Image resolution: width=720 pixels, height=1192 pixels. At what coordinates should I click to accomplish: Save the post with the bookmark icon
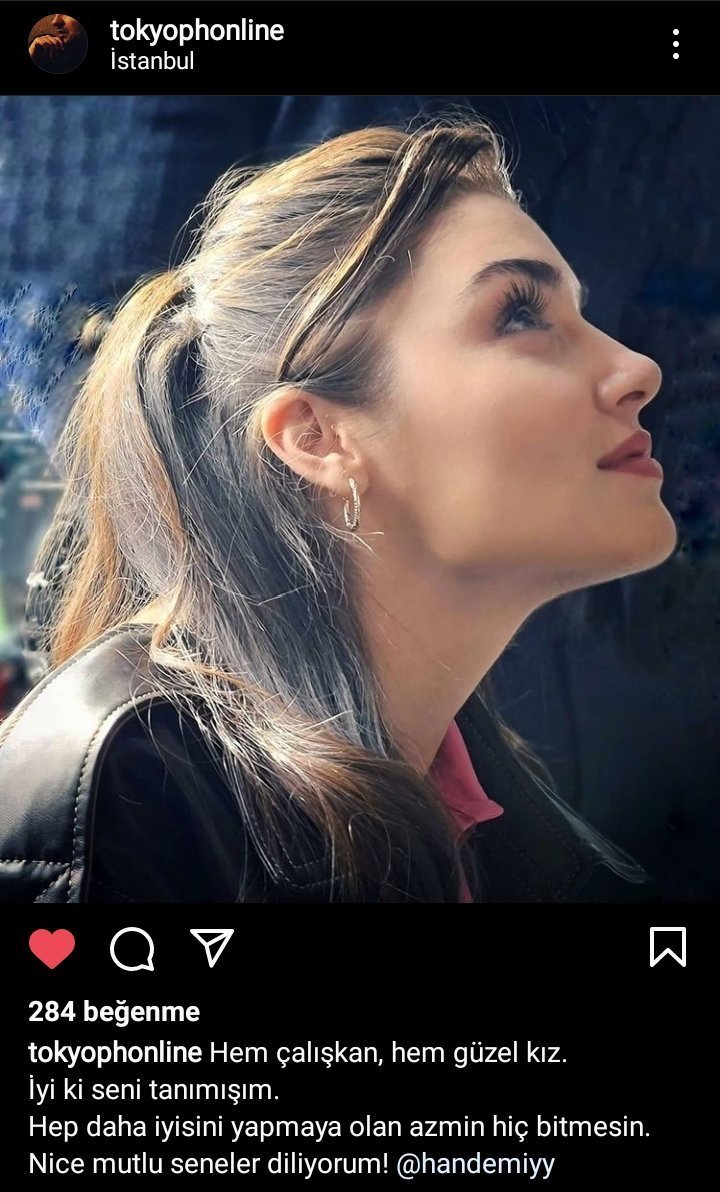click(667, 947)
